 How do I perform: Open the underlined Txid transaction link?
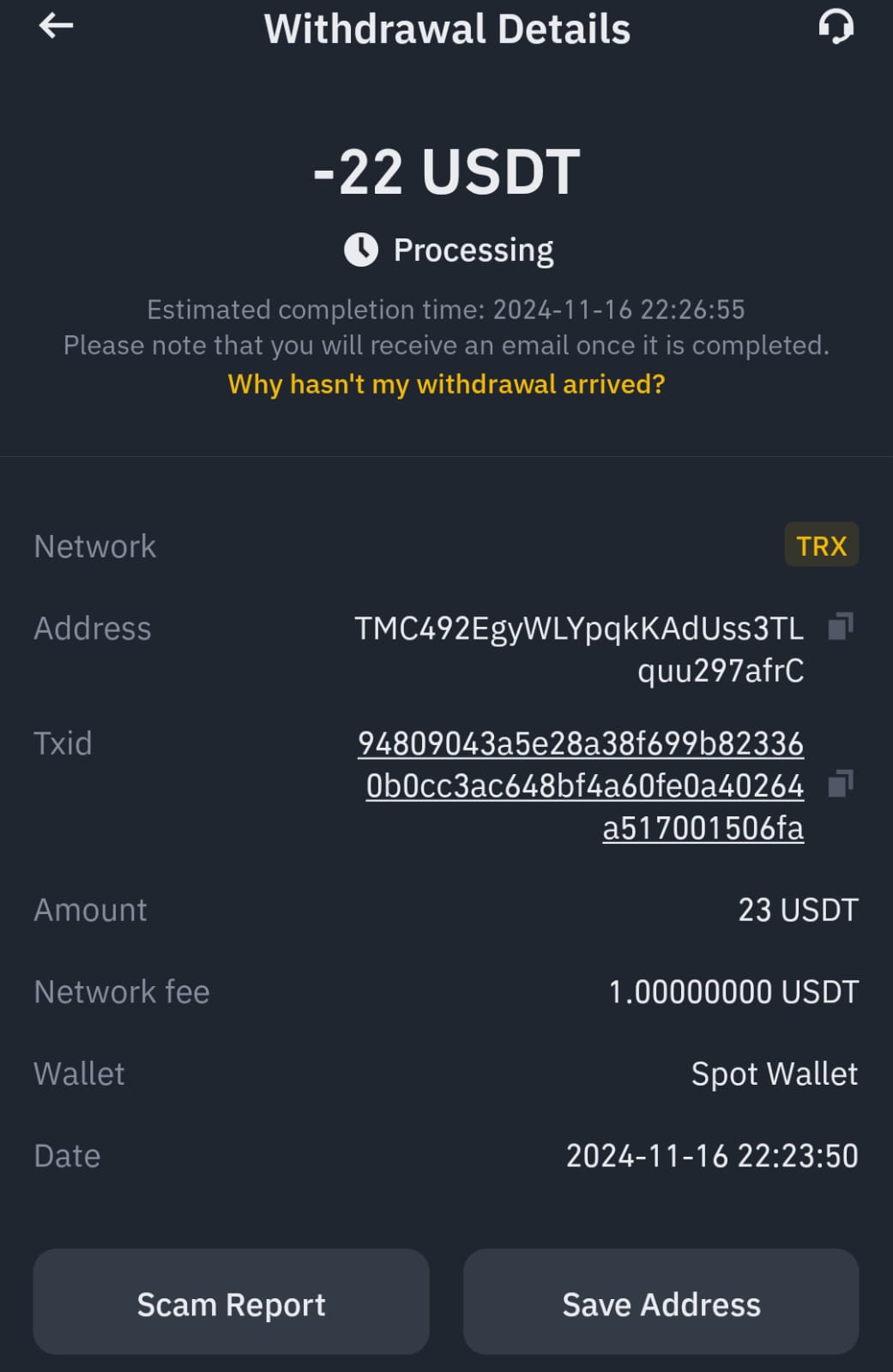click(x=581, y=785)
